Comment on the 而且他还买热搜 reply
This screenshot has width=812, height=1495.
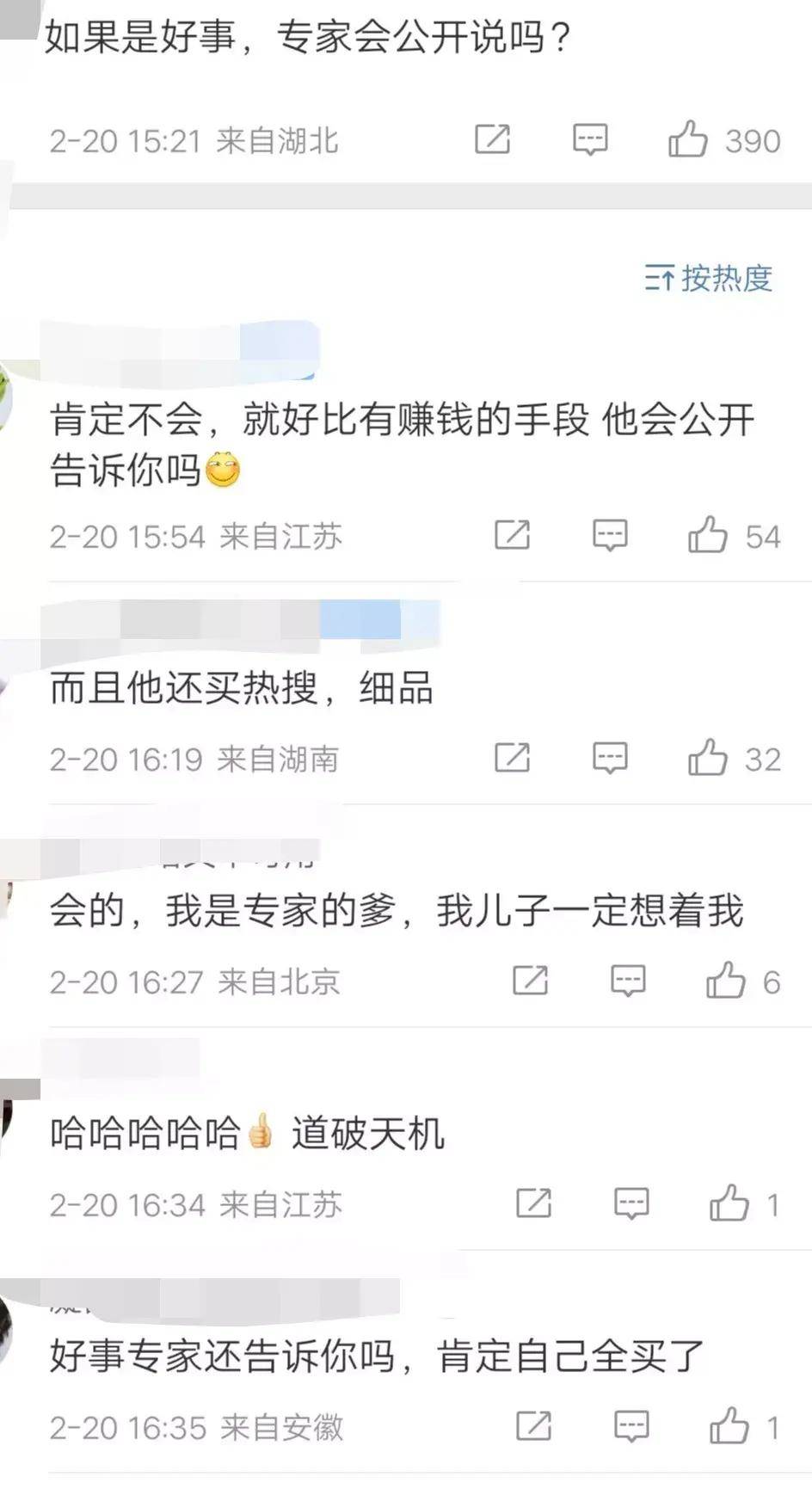(610, 758)
